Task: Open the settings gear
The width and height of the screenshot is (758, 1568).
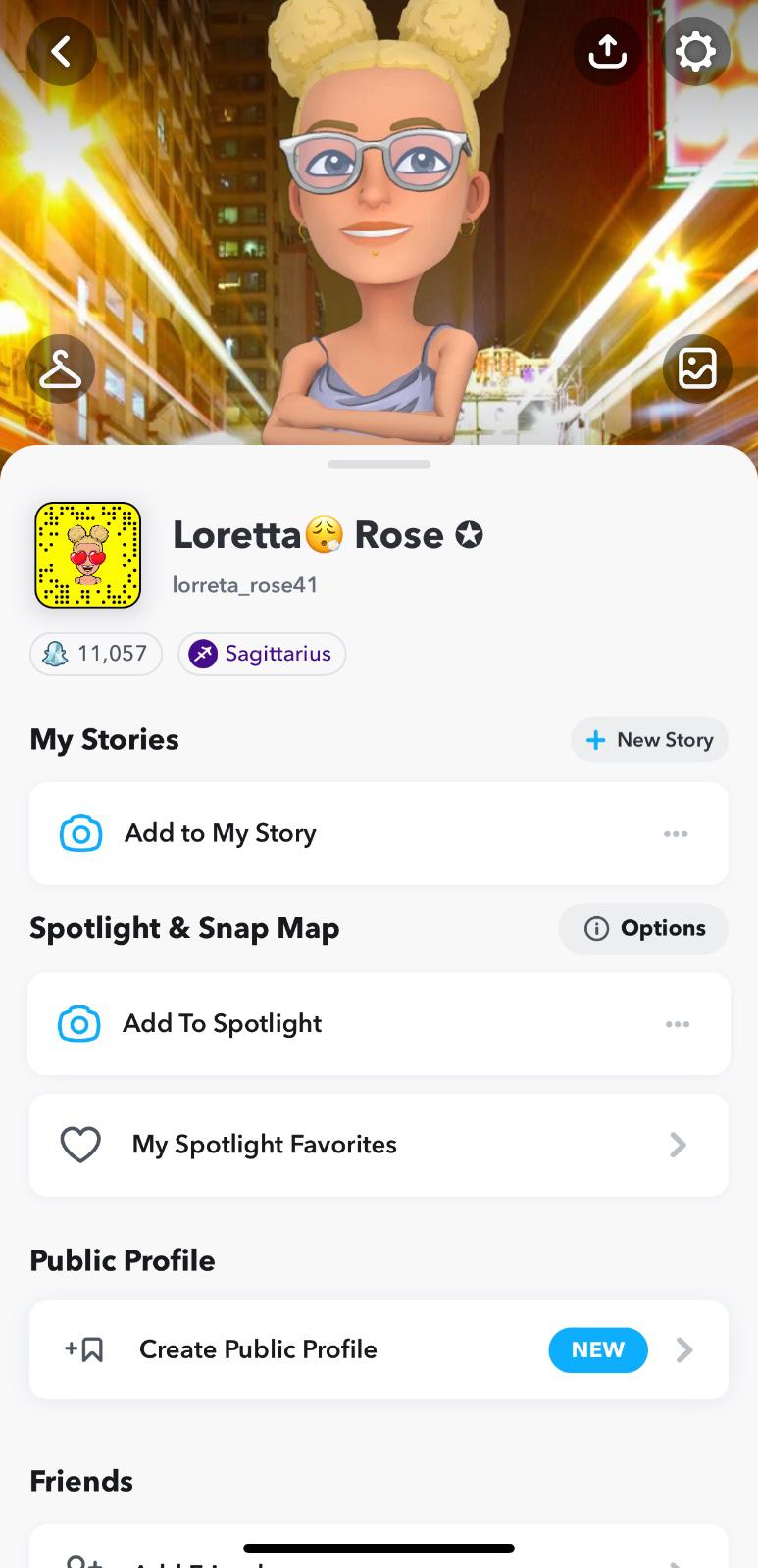Action: click(695, 51)
